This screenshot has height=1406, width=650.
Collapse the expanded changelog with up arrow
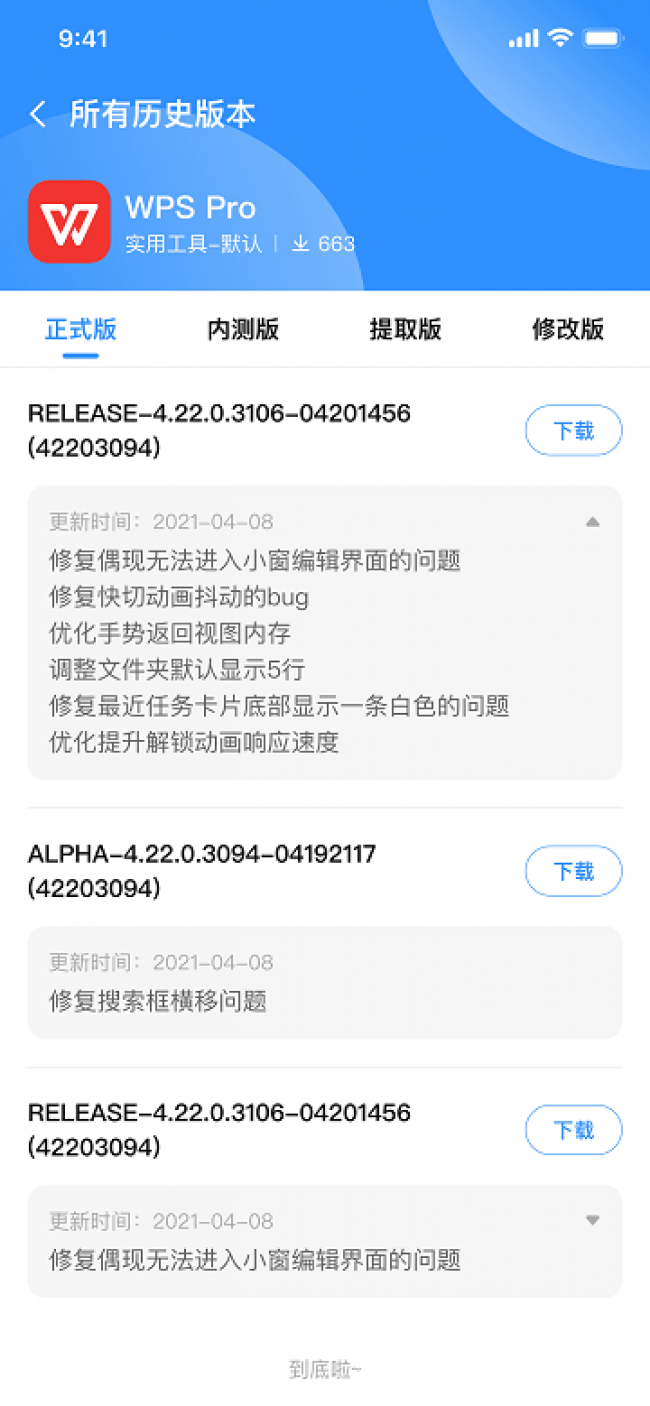coord(592,522)
